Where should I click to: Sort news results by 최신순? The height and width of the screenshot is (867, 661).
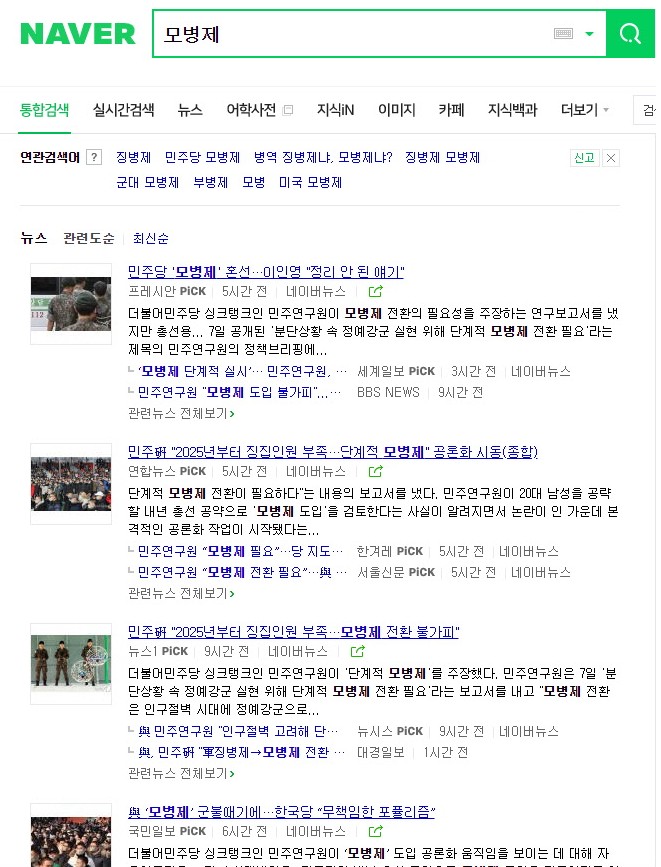[151, 238]
